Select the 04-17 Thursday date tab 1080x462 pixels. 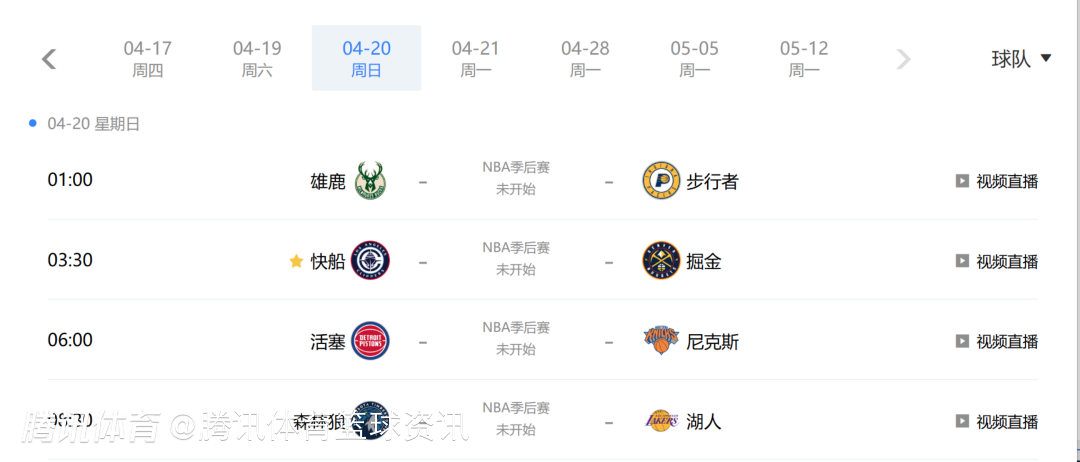pyautogui.click(x=148, y=59)
